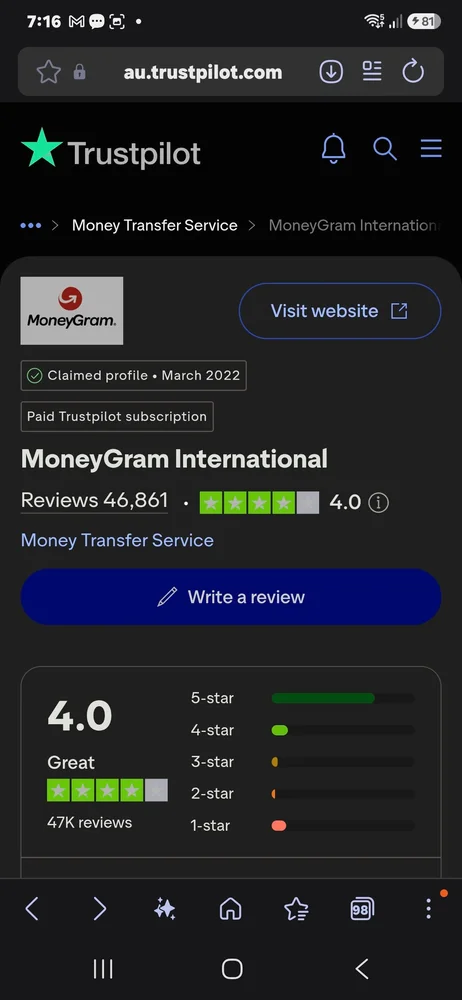Go to Money Transfer Service breadcrumb

tap(154, 225)
